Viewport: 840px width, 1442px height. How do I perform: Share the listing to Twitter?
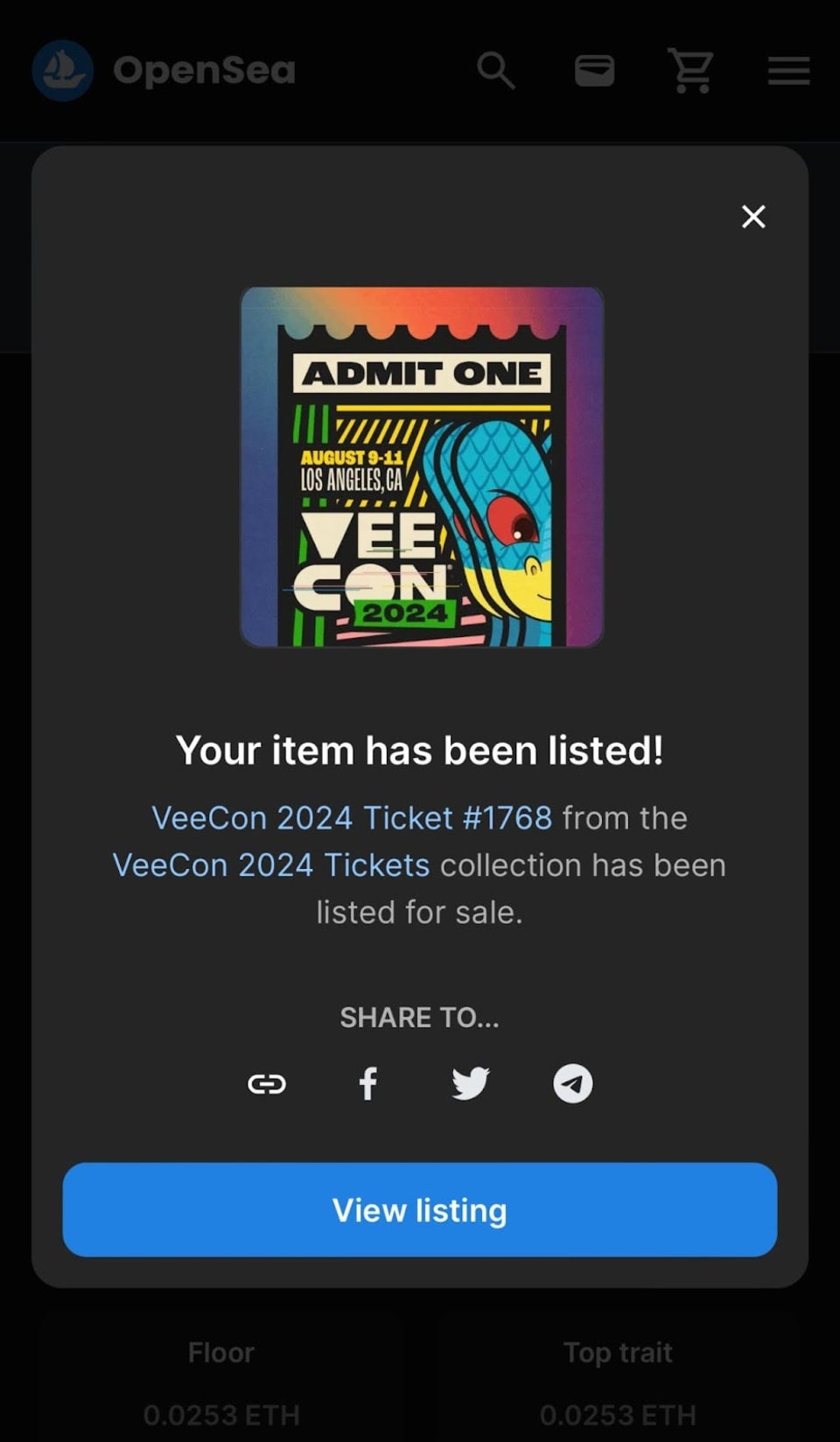[x=471, y=1084]
